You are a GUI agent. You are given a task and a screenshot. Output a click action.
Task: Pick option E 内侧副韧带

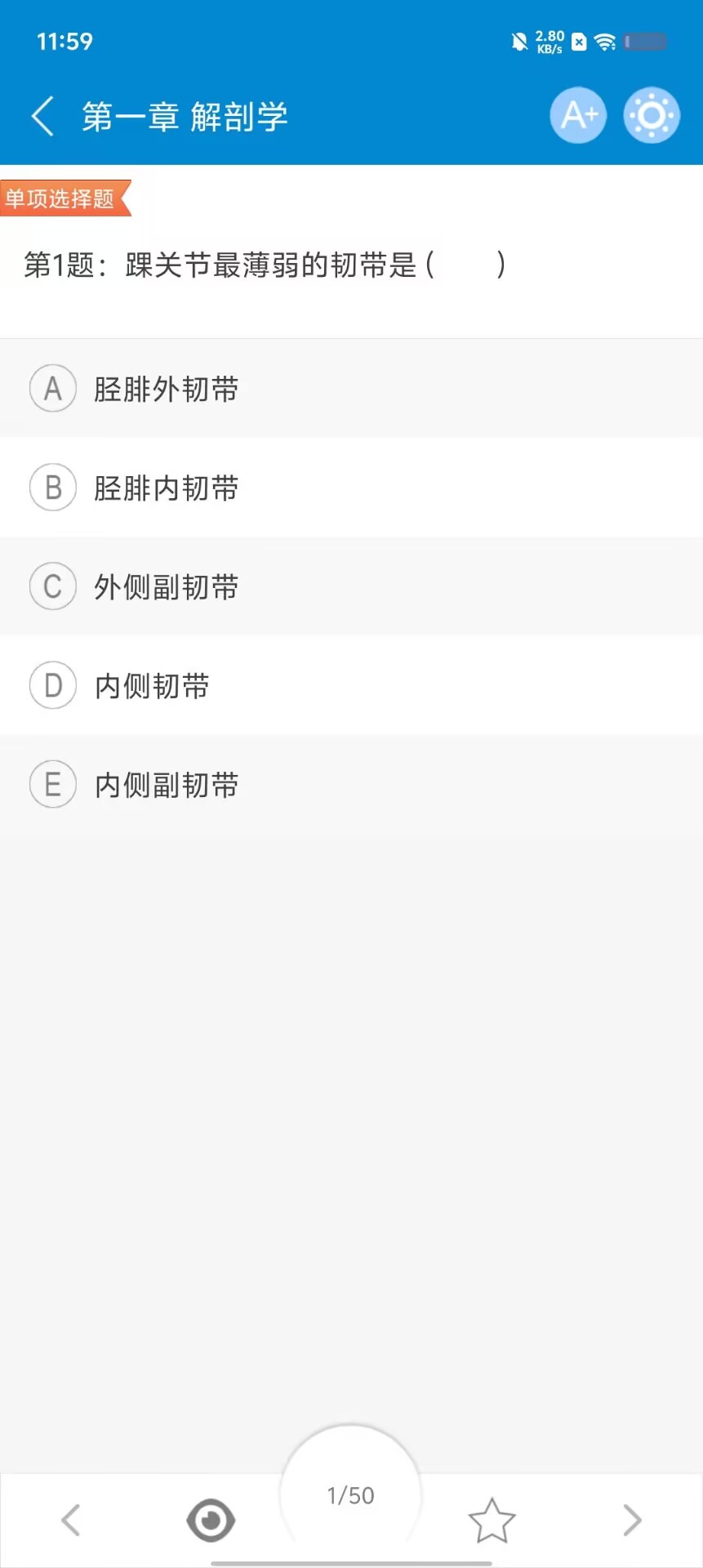pyautogui.click(x=351, y=785)
